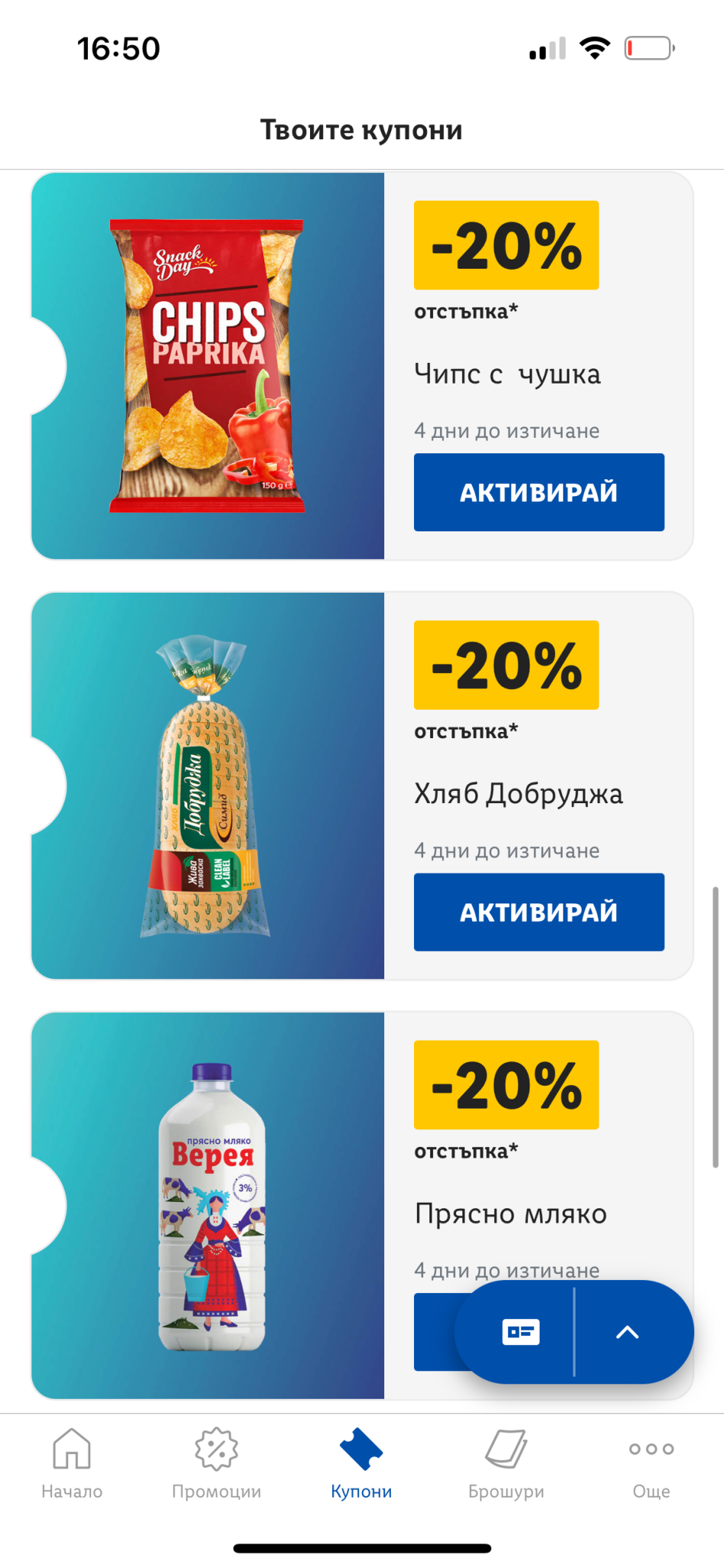The width and height of the screenshot is (724, 1568).
Task: Activate the Чипс с чушка coupon
Action: click(539, 492)
